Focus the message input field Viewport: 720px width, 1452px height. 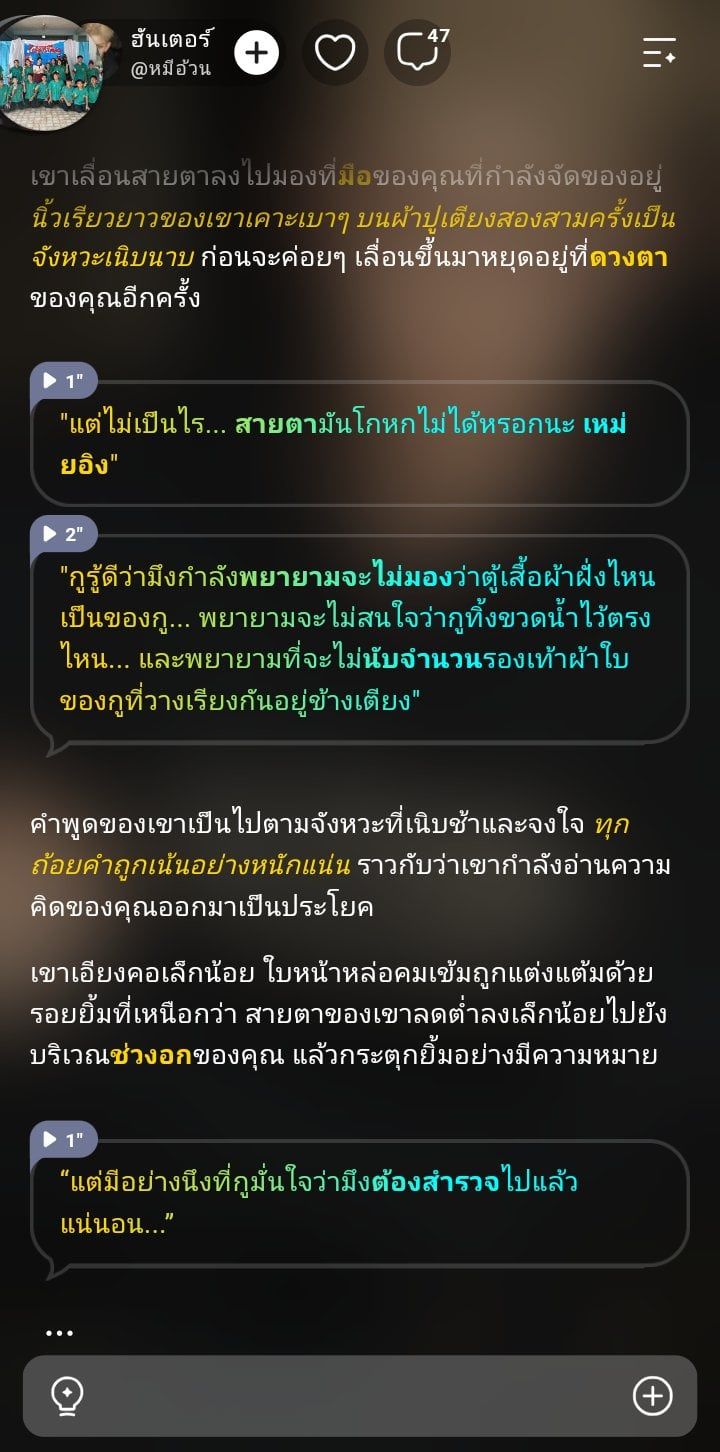tap(360, 1395)
